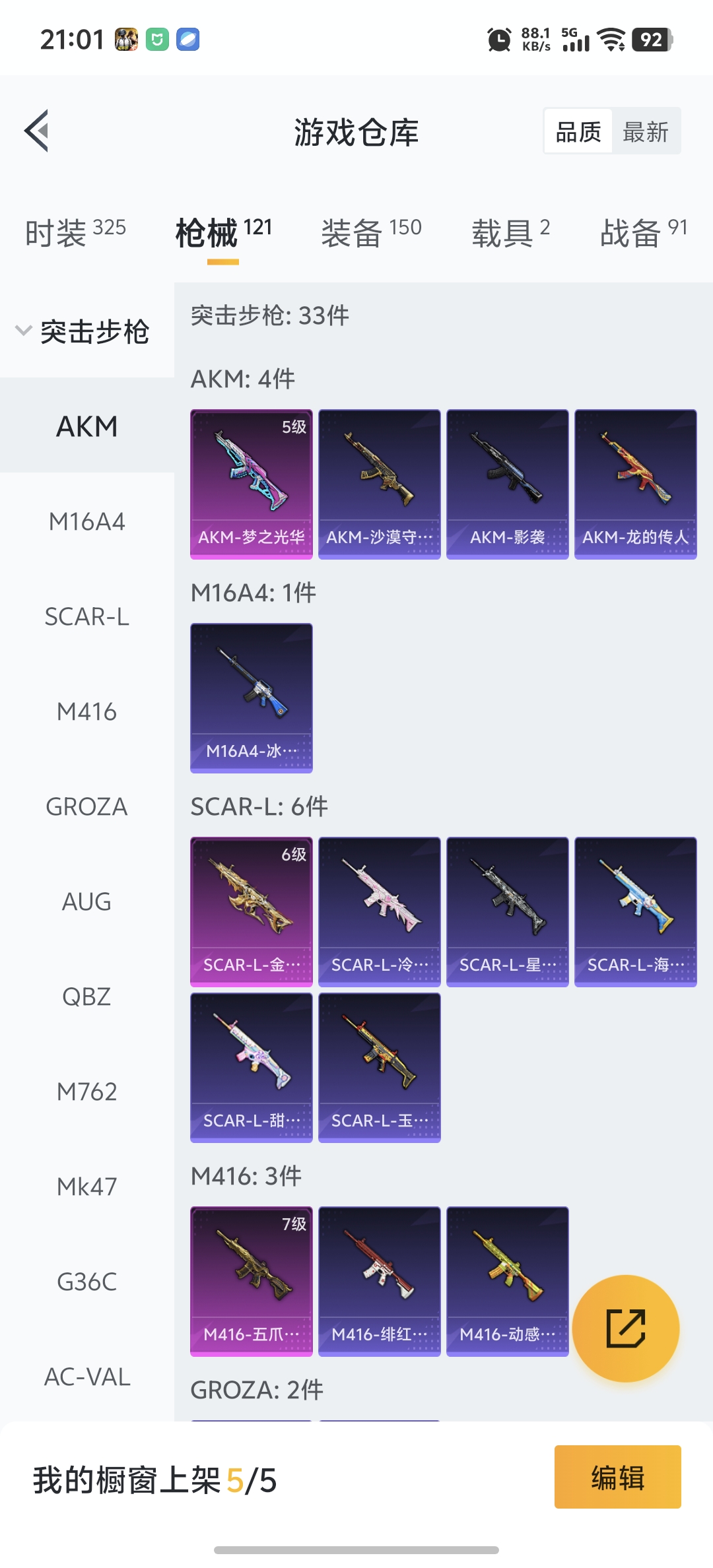Sort by 品质
This screenshot has width=713, height=1568.
(x=578, y=132)
